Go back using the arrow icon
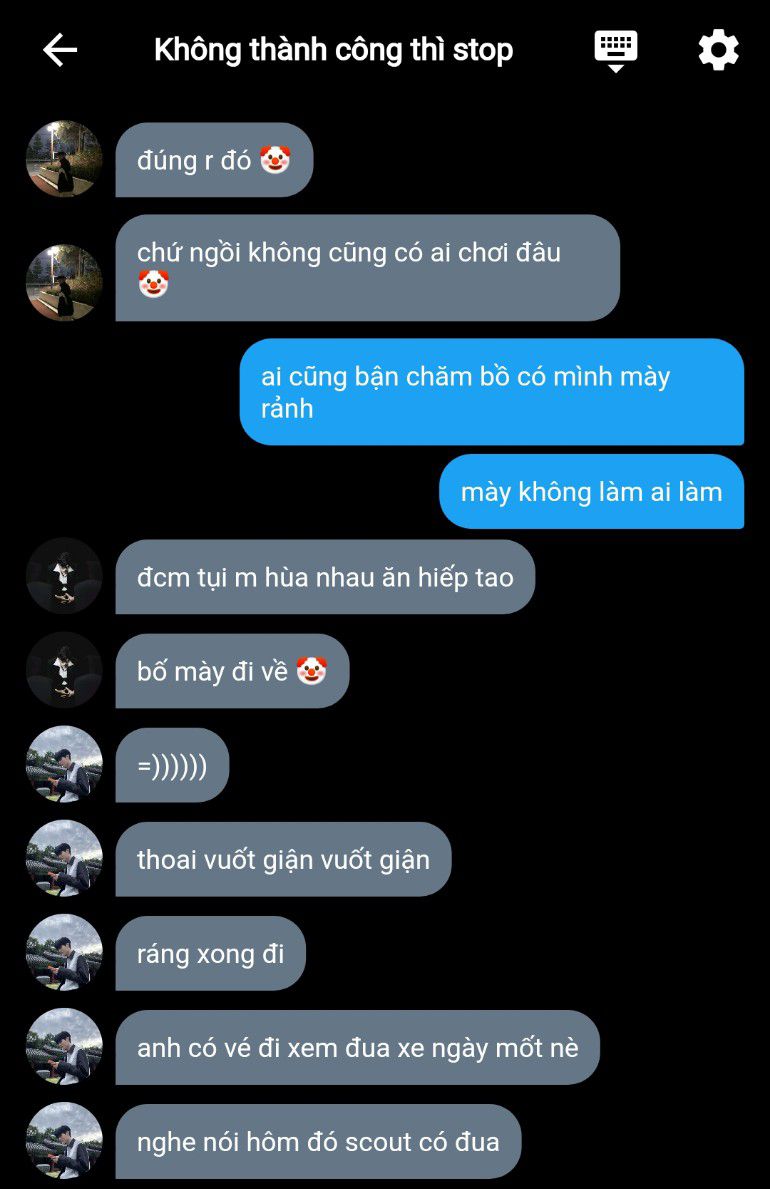The width and height of the screenshot is (770, 1189). 60,50
